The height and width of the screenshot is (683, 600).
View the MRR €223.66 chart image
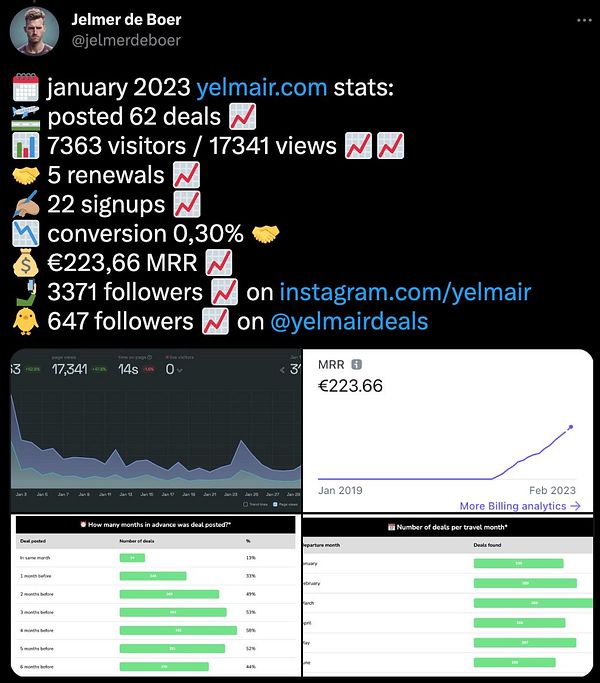point(446,431)
